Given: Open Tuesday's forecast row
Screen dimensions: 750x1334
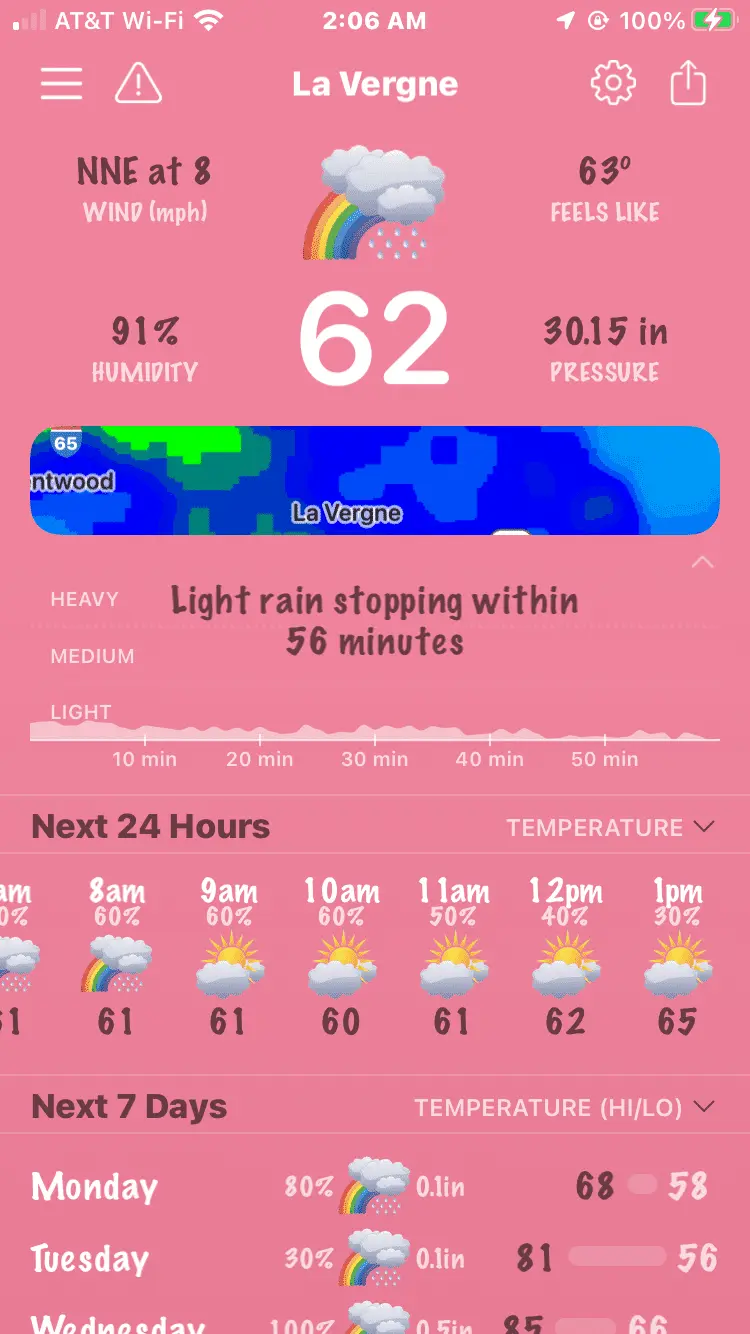Looking at the screenshot, I should 375,1258.
